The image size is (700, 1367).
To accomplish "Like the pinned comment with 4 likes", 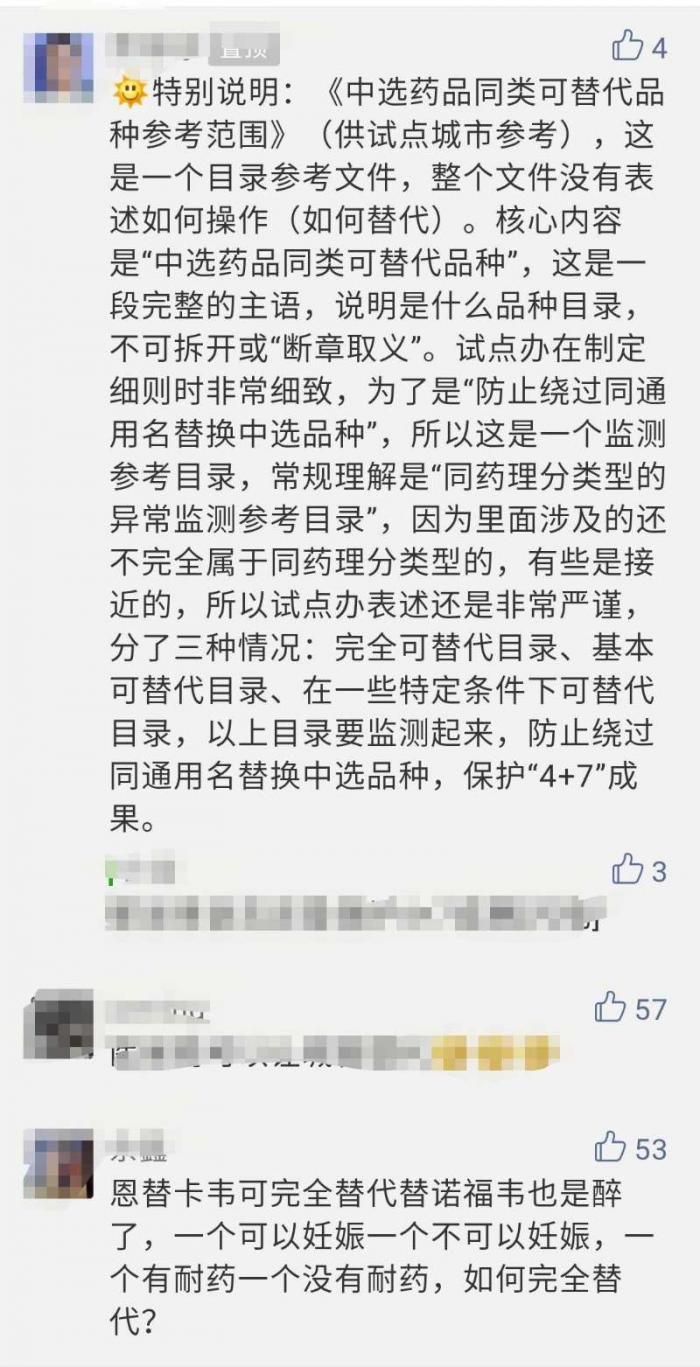I will pos(628,45).
